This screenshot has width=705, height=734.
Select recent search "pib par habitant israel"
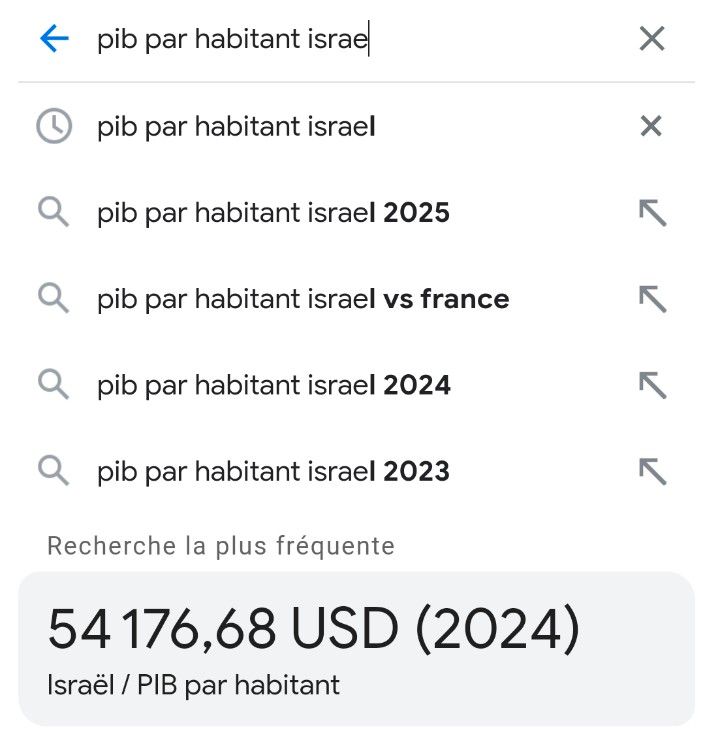(x=236, y=127)
